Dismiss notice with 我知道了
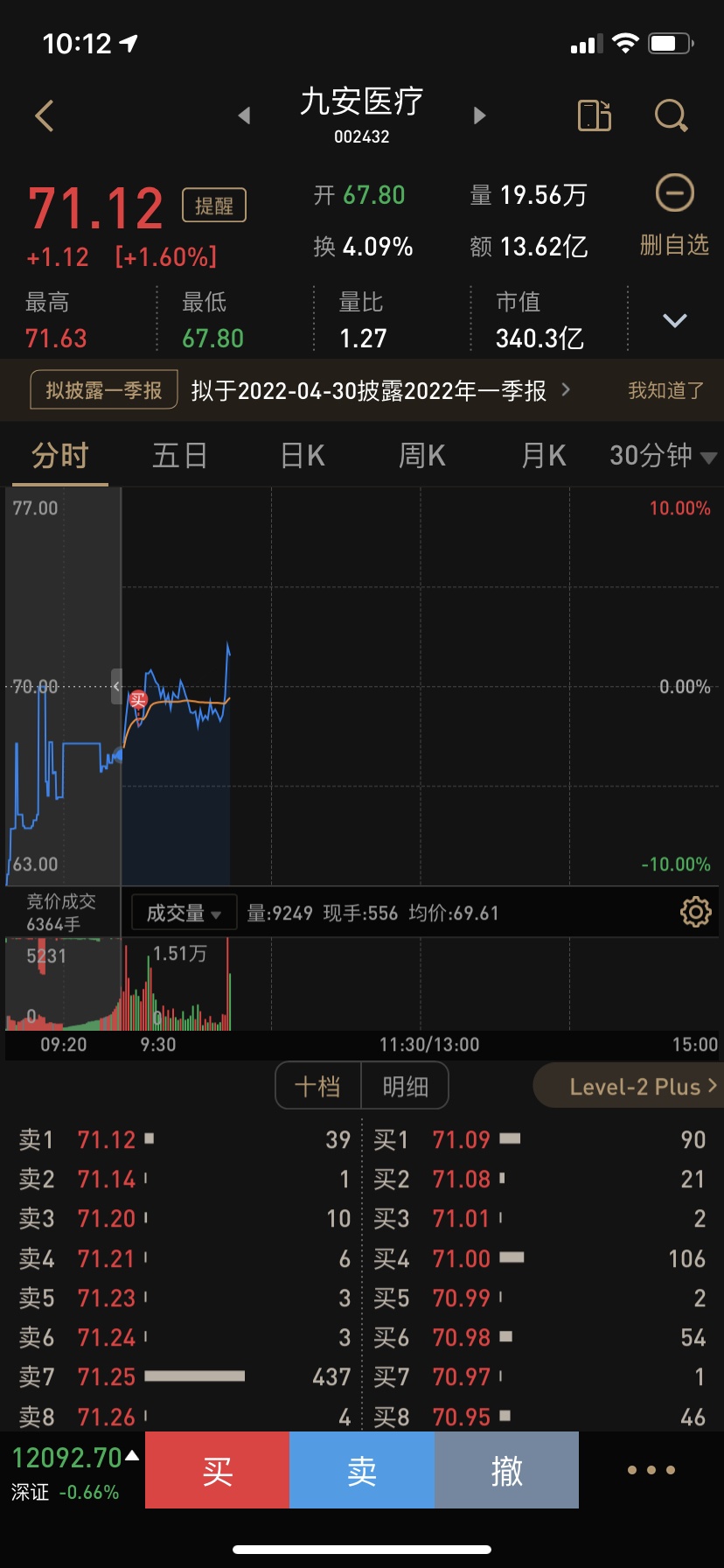724x1568 pixels. pos(666,390)
